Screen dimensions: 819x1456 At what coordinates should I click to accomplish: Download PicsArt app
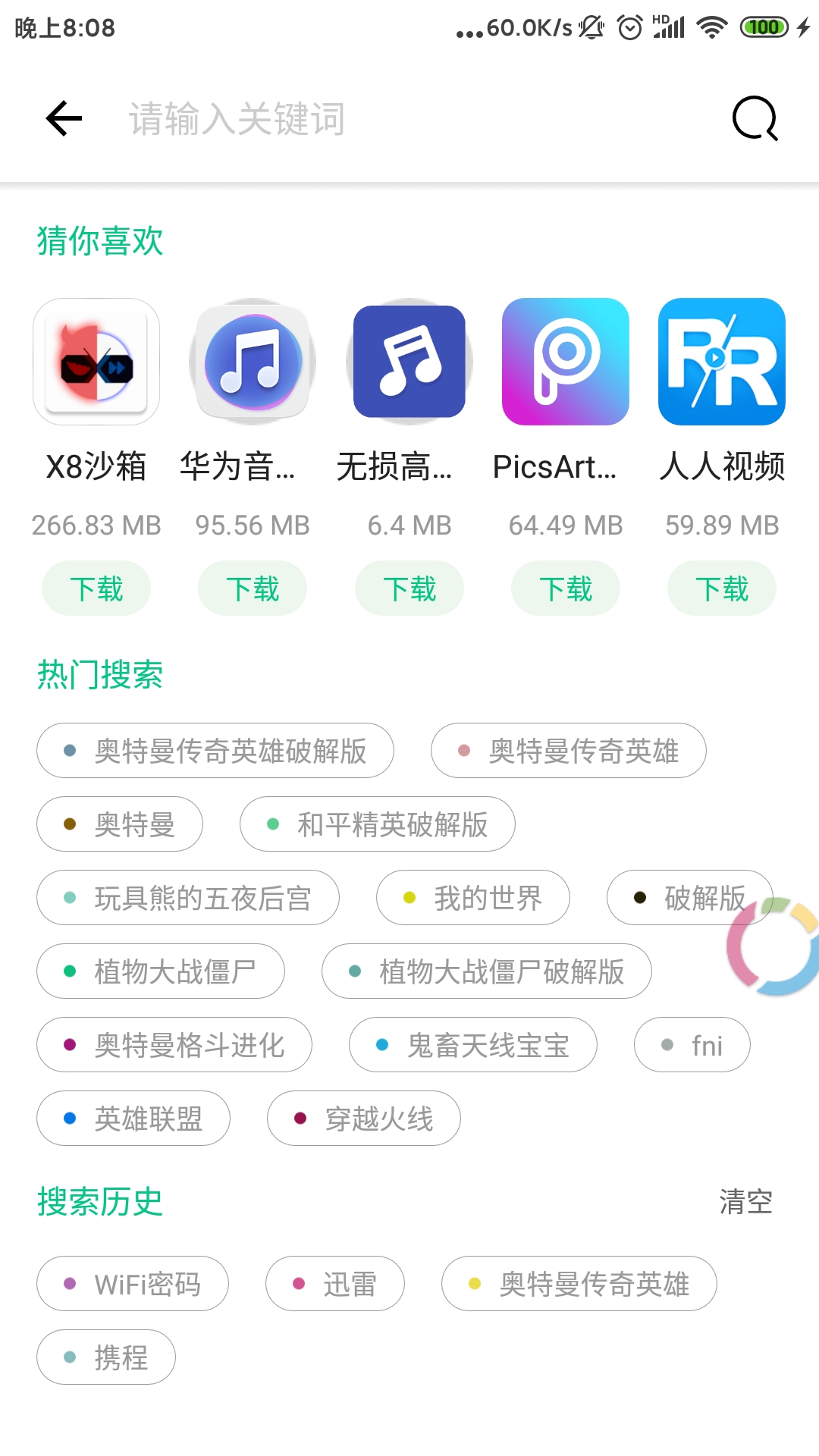(566, 588)
